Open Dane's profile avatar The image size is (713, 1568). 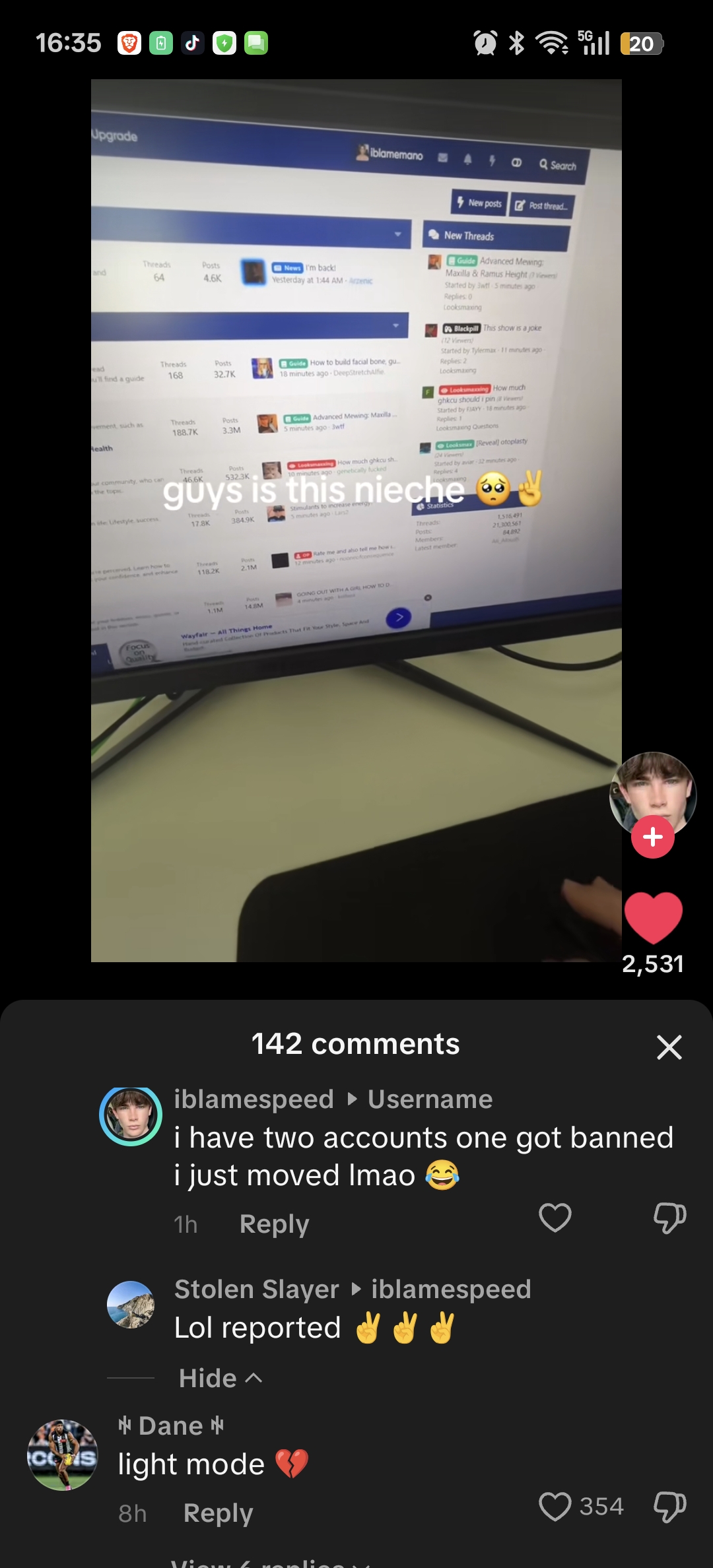[x=63, y=1455]
